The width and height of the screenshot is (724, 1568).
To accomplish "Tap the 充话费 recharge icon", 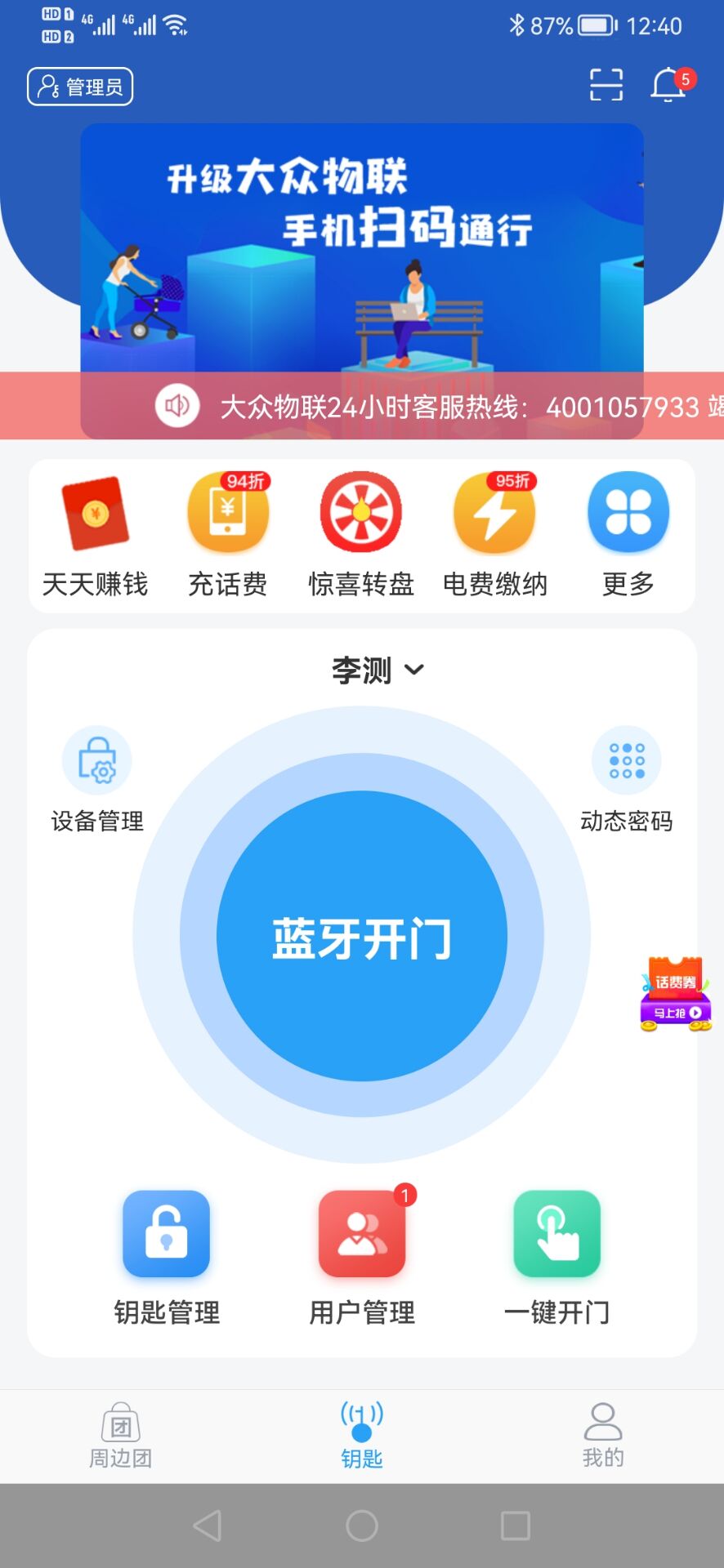I will [x=229, y=513].
